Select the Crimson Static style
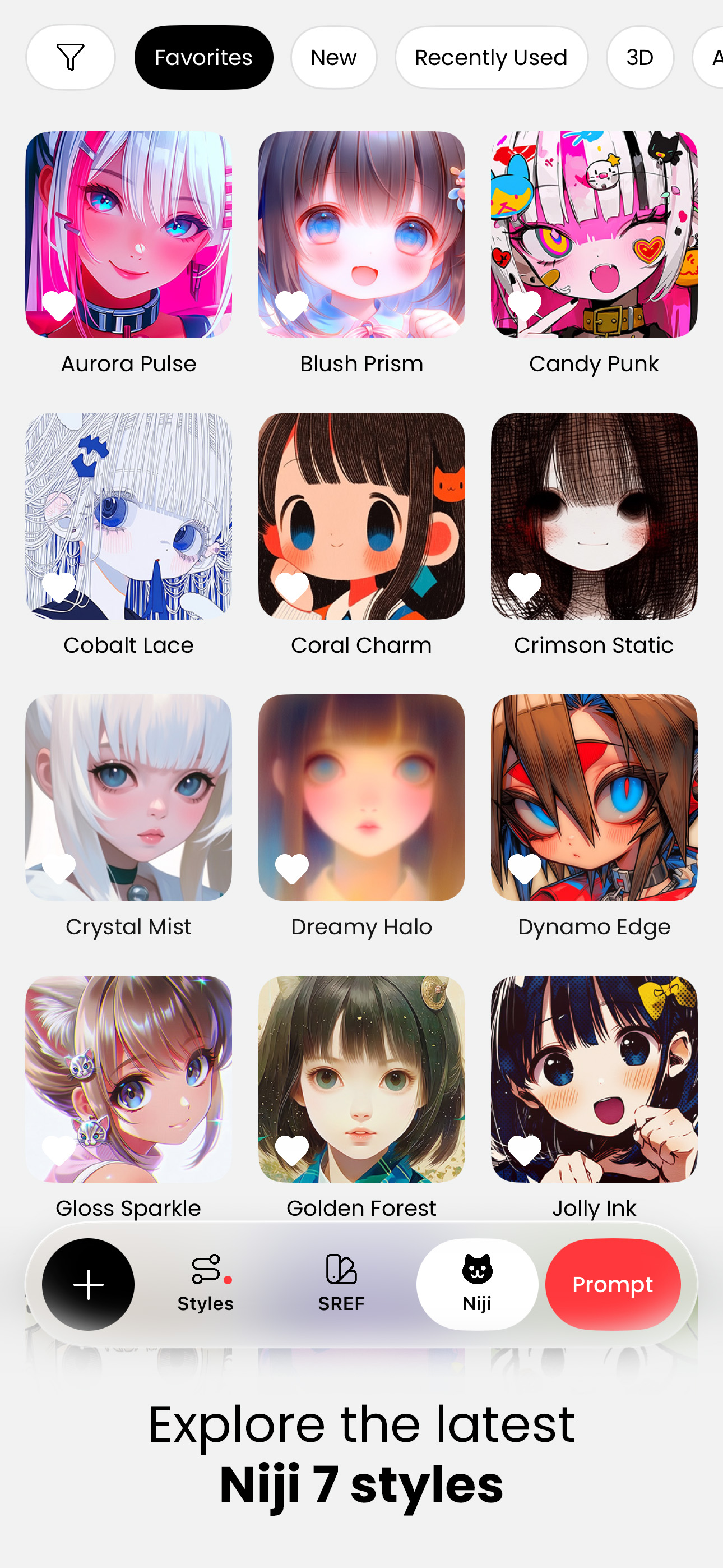The image size is (723, 1568). point(594,516)
